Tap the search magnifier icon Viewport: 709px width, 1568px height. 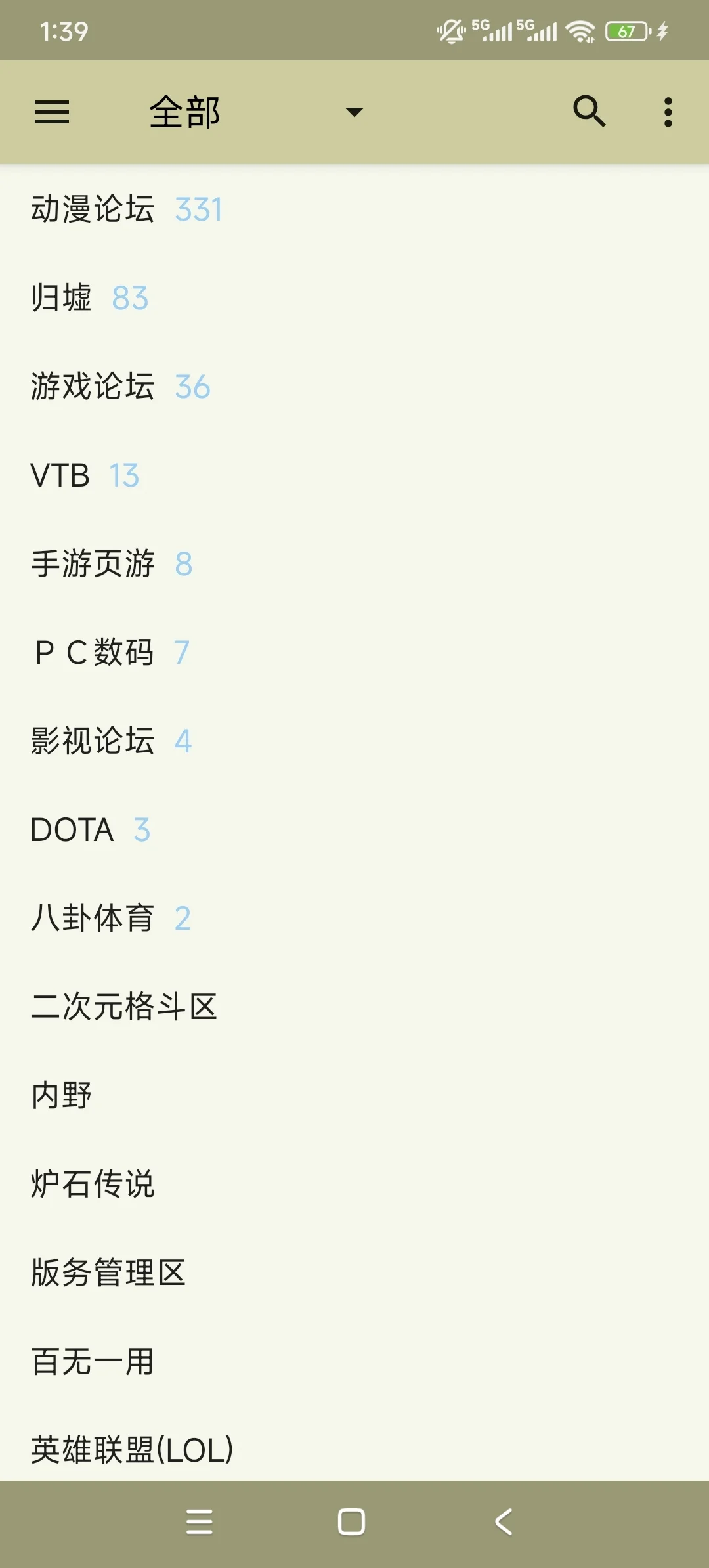(589, 112)
